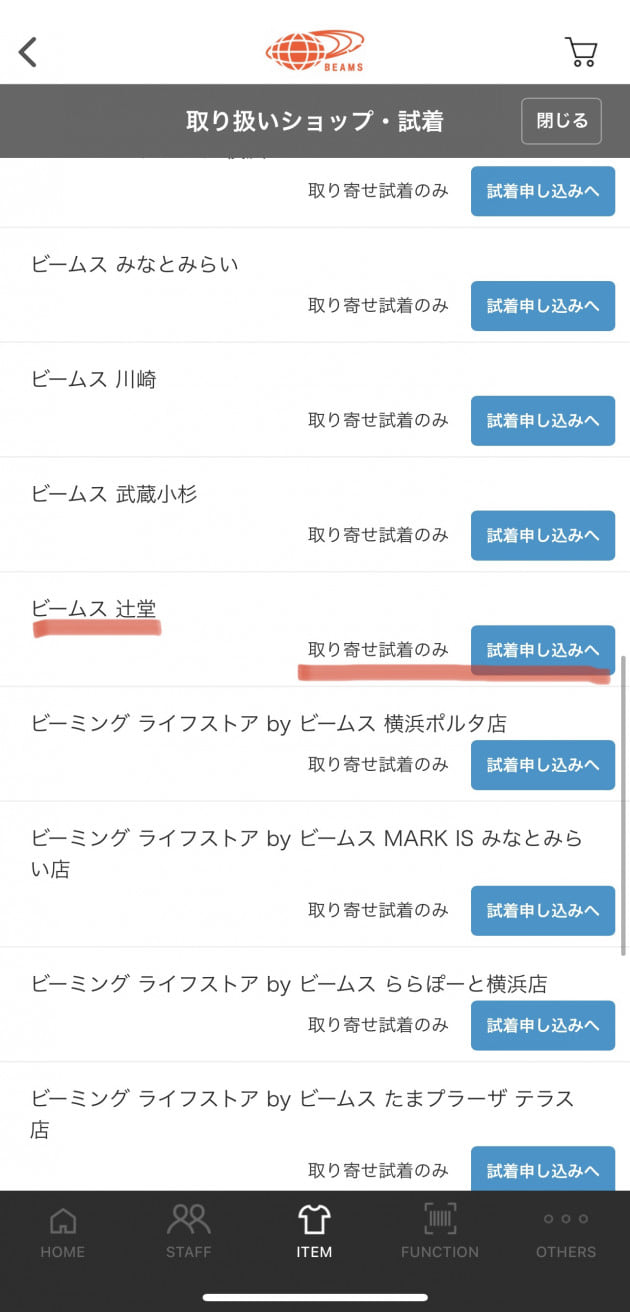This screenshot has width=630, height=1312.
Task: Apply for try-on at 横浜ポルタ店
Action: point(543,765)
